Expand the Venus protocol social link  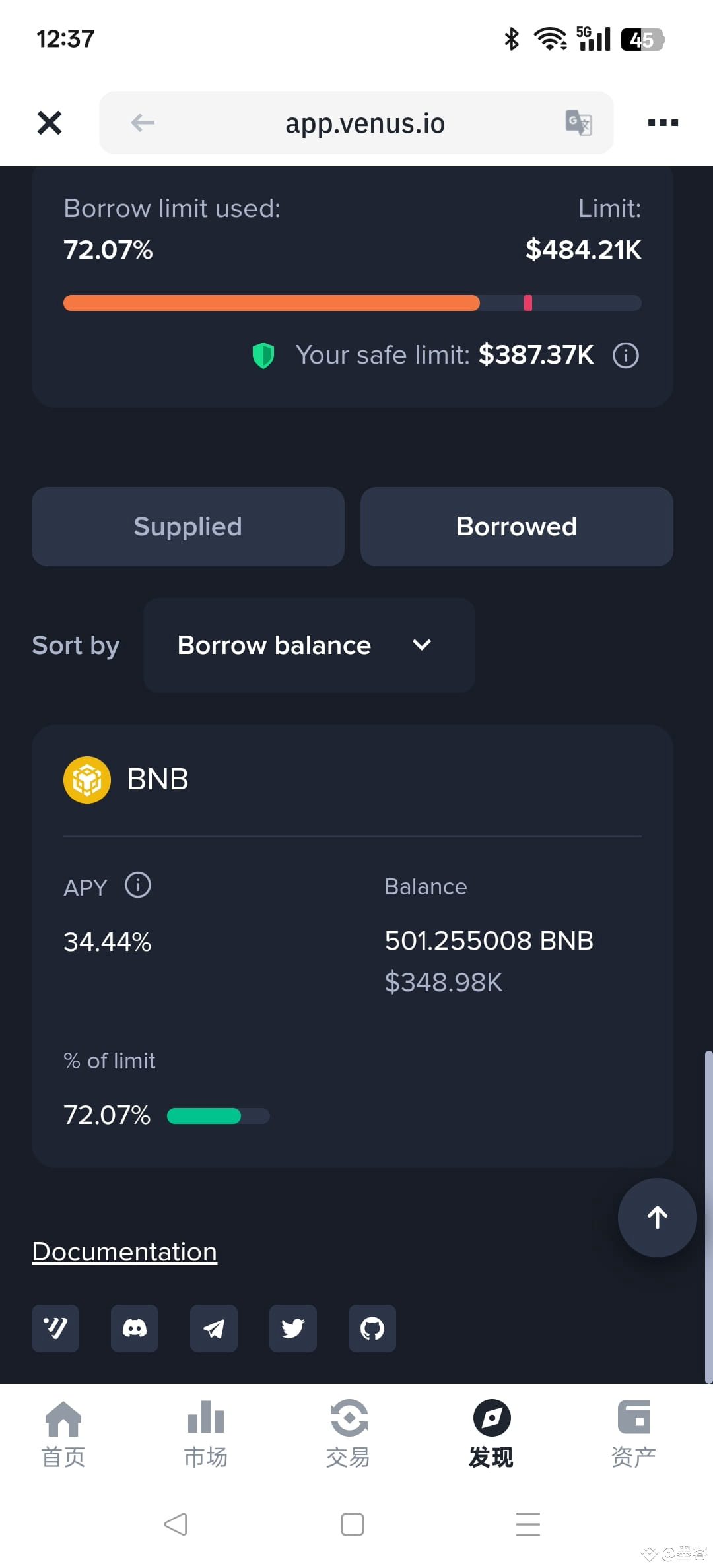point(55,1328)
